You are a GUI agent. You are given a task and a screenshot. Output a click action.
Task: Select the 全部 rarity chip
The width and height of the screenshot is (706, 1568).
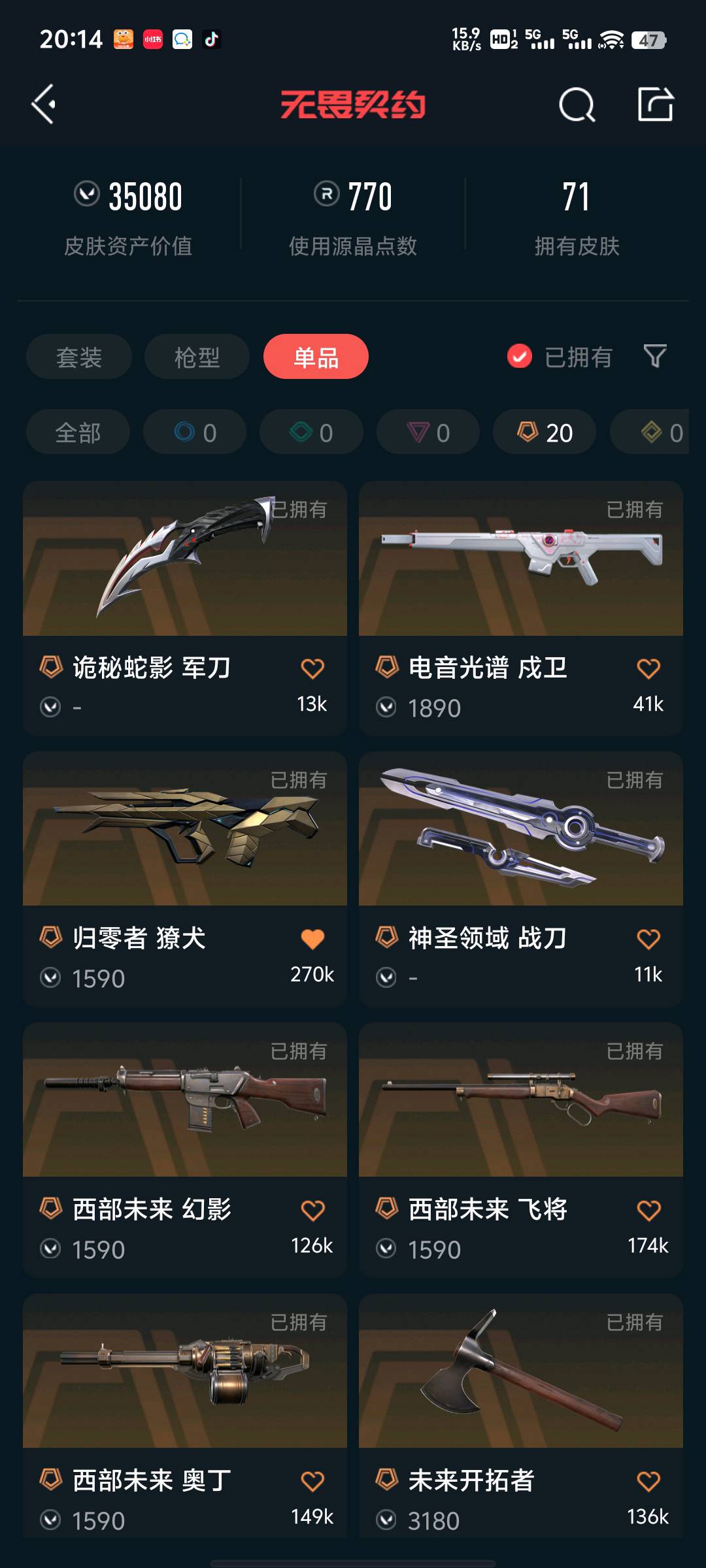(x=78, y=432)
